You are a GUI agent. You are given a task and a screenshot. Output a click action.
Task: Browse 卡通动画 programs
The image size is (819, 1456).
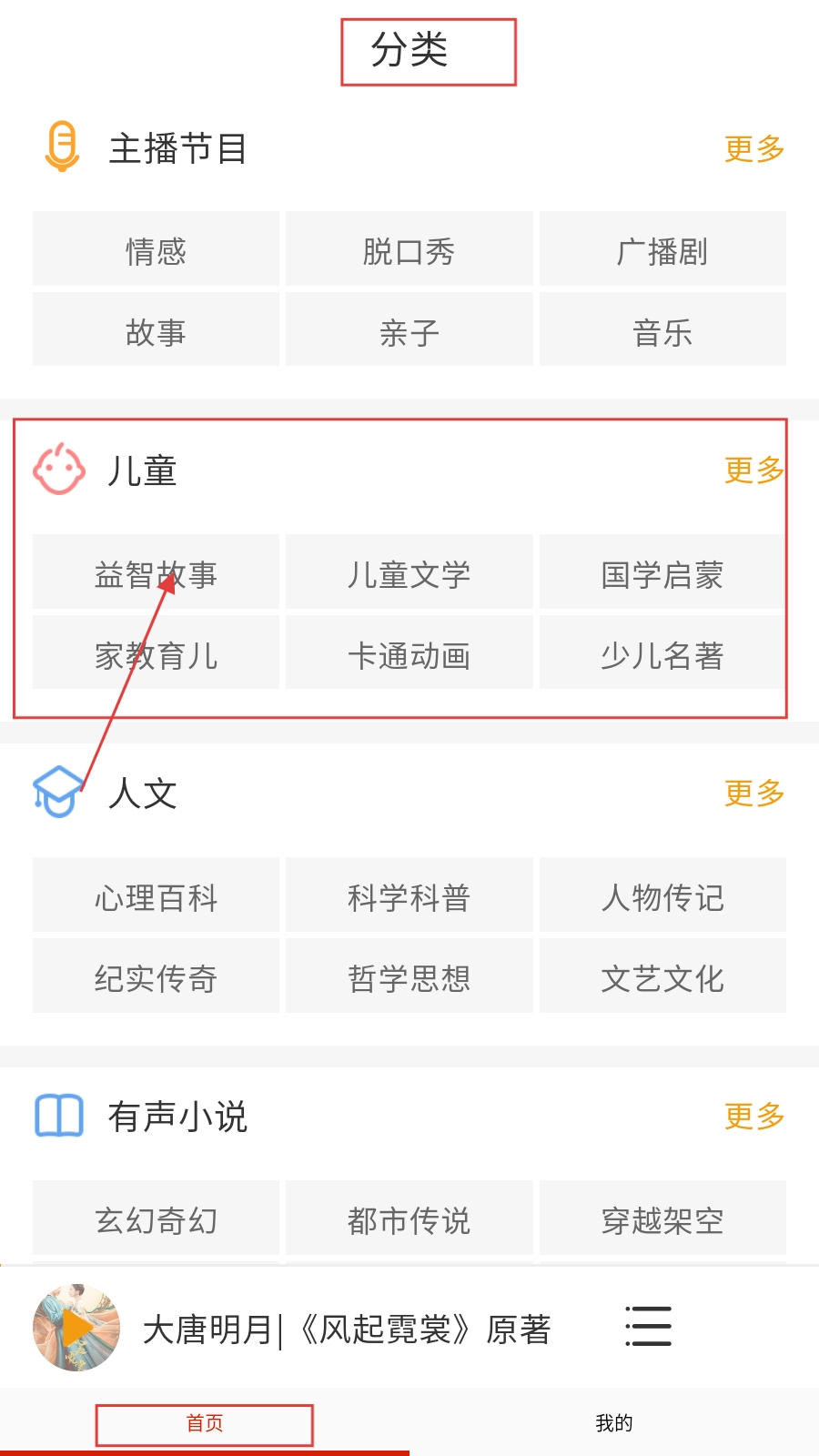click(409, 655)
